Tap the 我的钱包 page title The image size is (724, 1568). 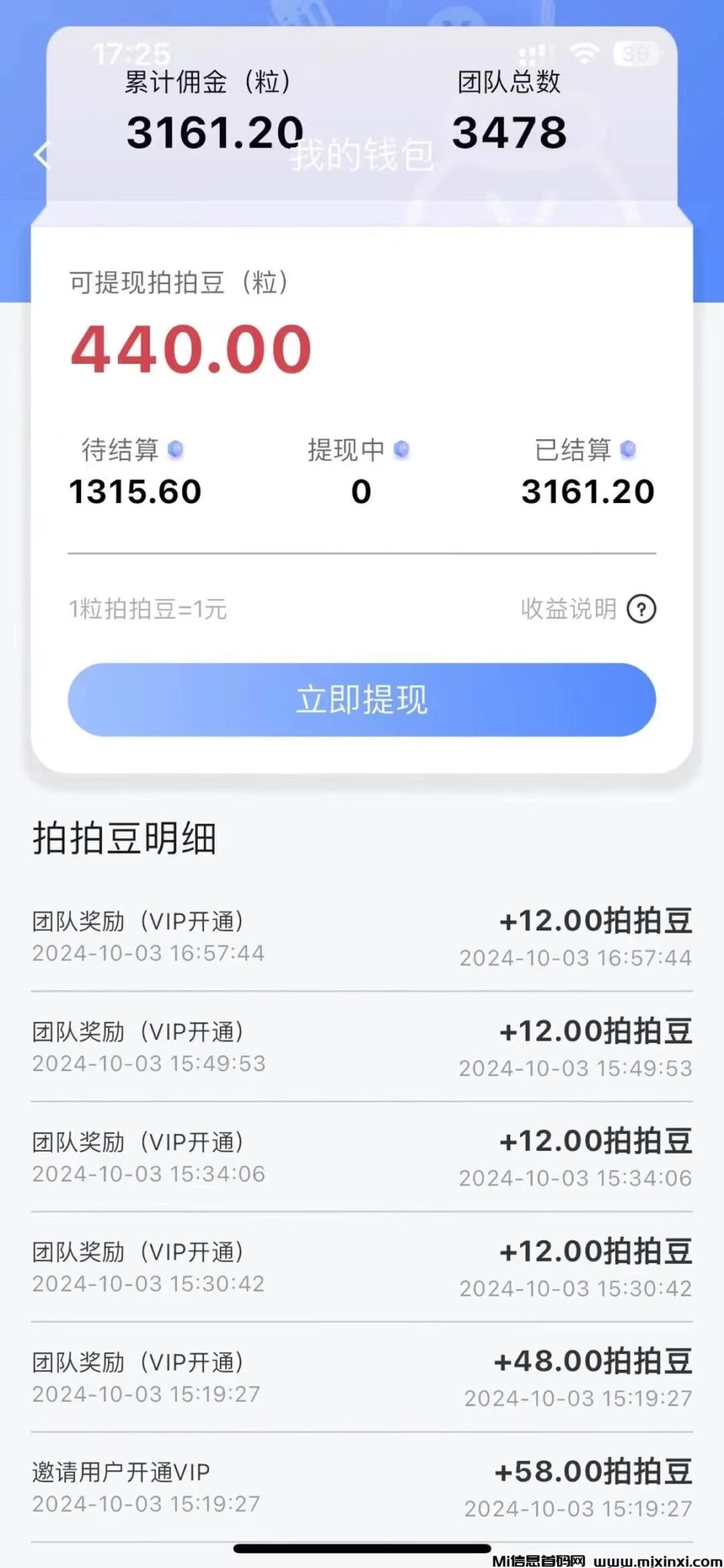(x=362, y=154)
